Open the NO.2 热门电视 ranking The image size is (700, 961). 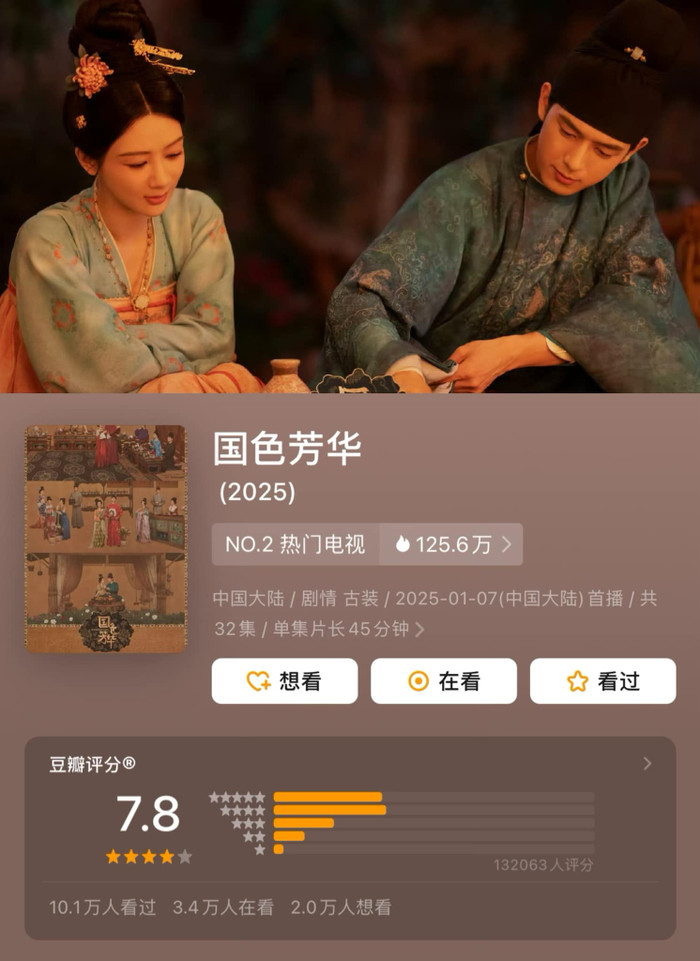(295, 544)
